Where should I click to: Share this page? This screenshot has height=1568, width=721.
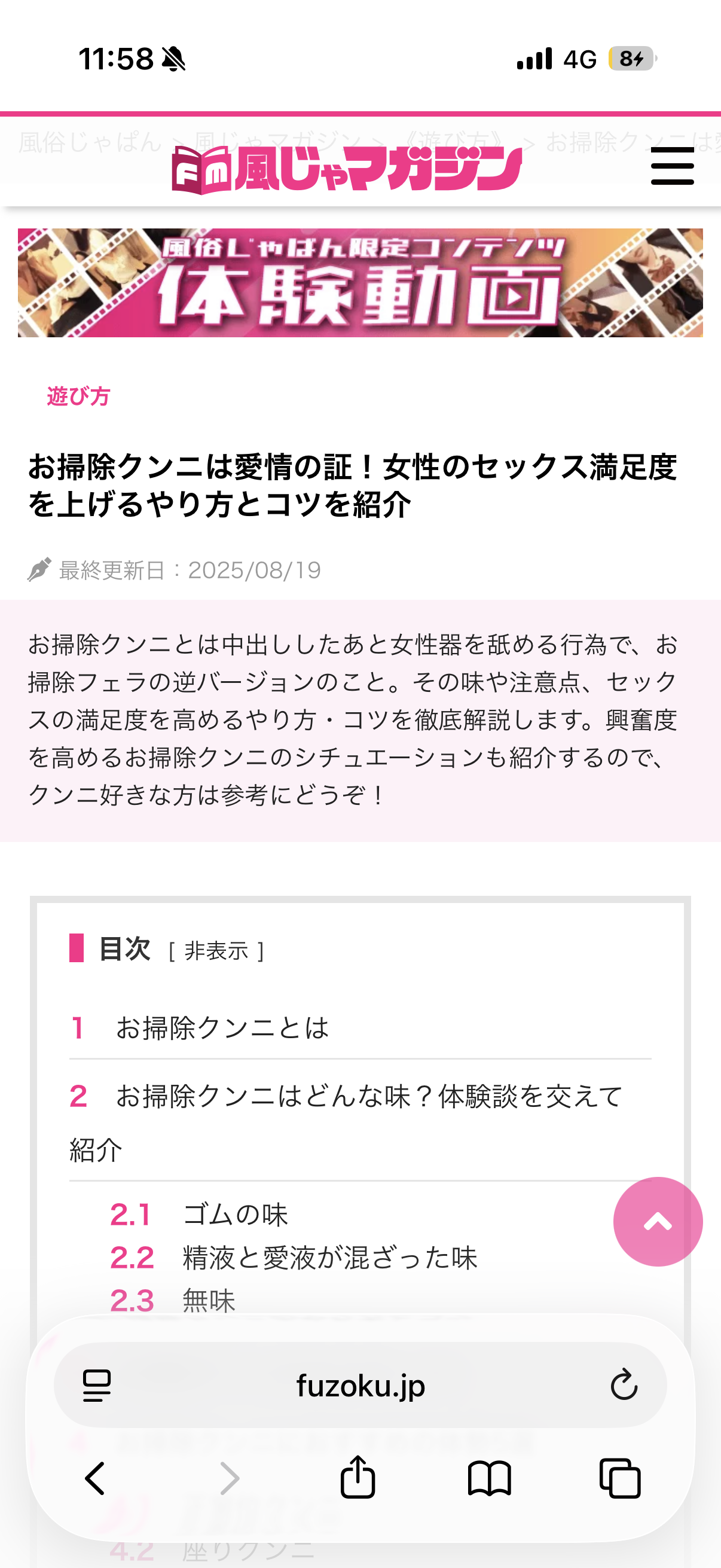[x=358, y=1477]
